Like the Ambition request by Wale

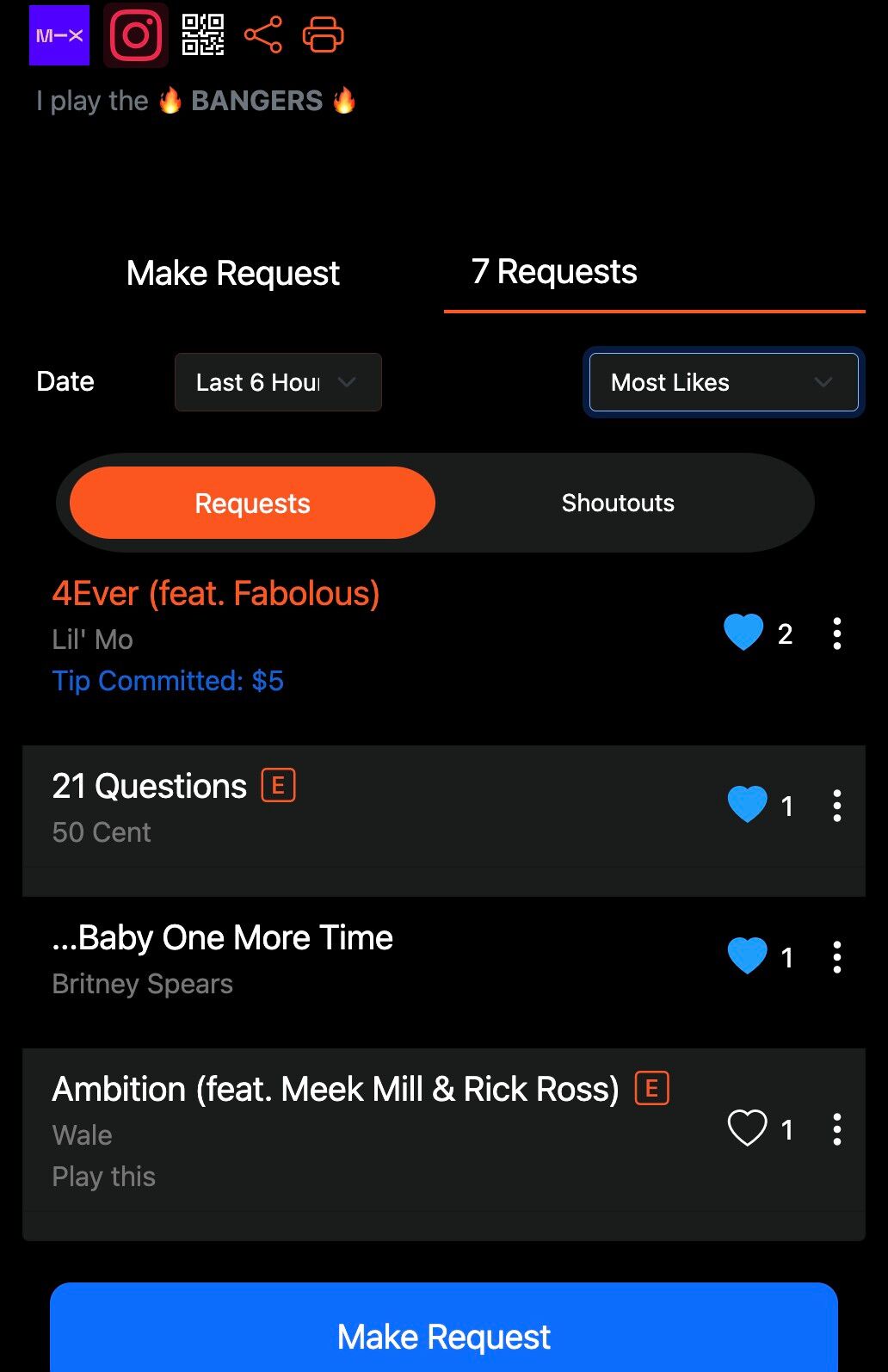[x=747, y=1128]
